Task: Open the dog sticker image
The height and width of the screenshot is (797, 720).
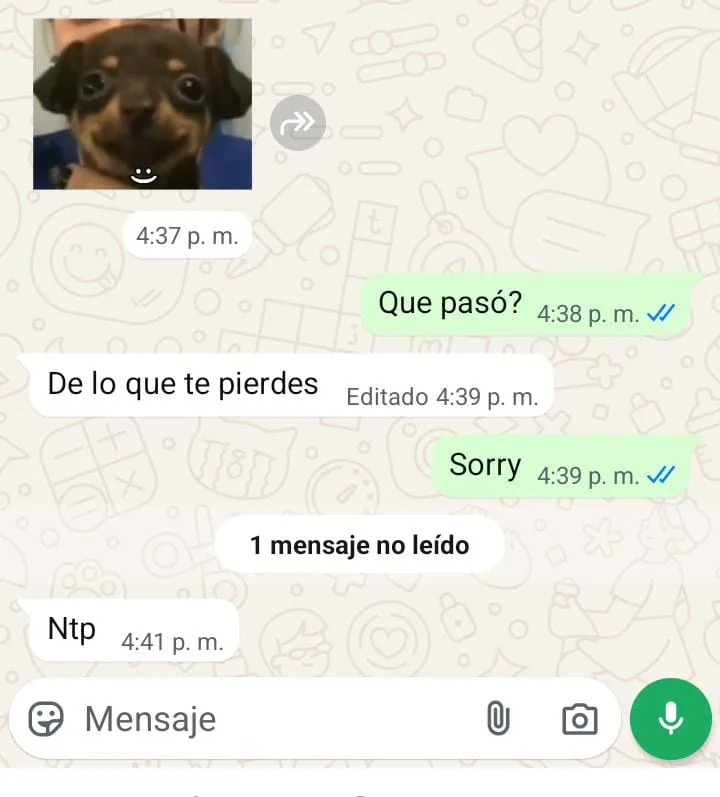Action: click(x=142, y=104)
